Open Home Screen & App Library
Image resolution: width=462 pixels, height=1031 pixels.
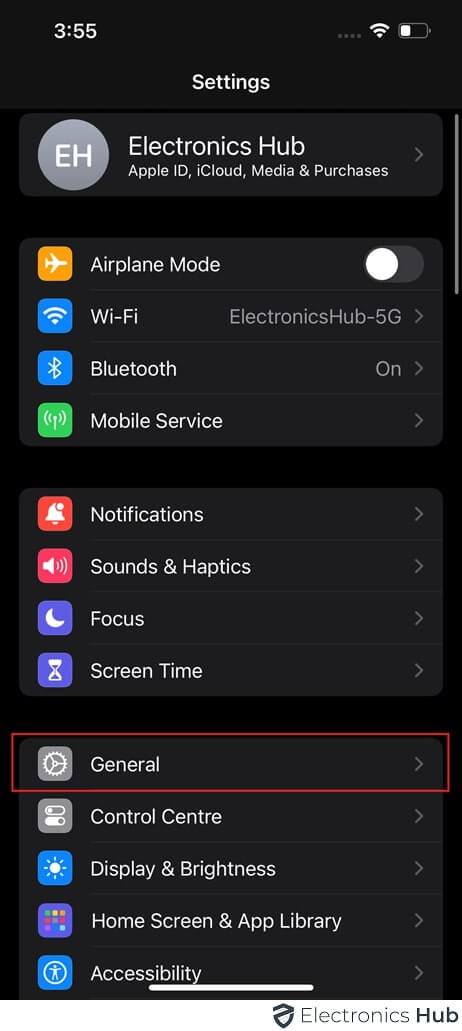coord(231,921)
